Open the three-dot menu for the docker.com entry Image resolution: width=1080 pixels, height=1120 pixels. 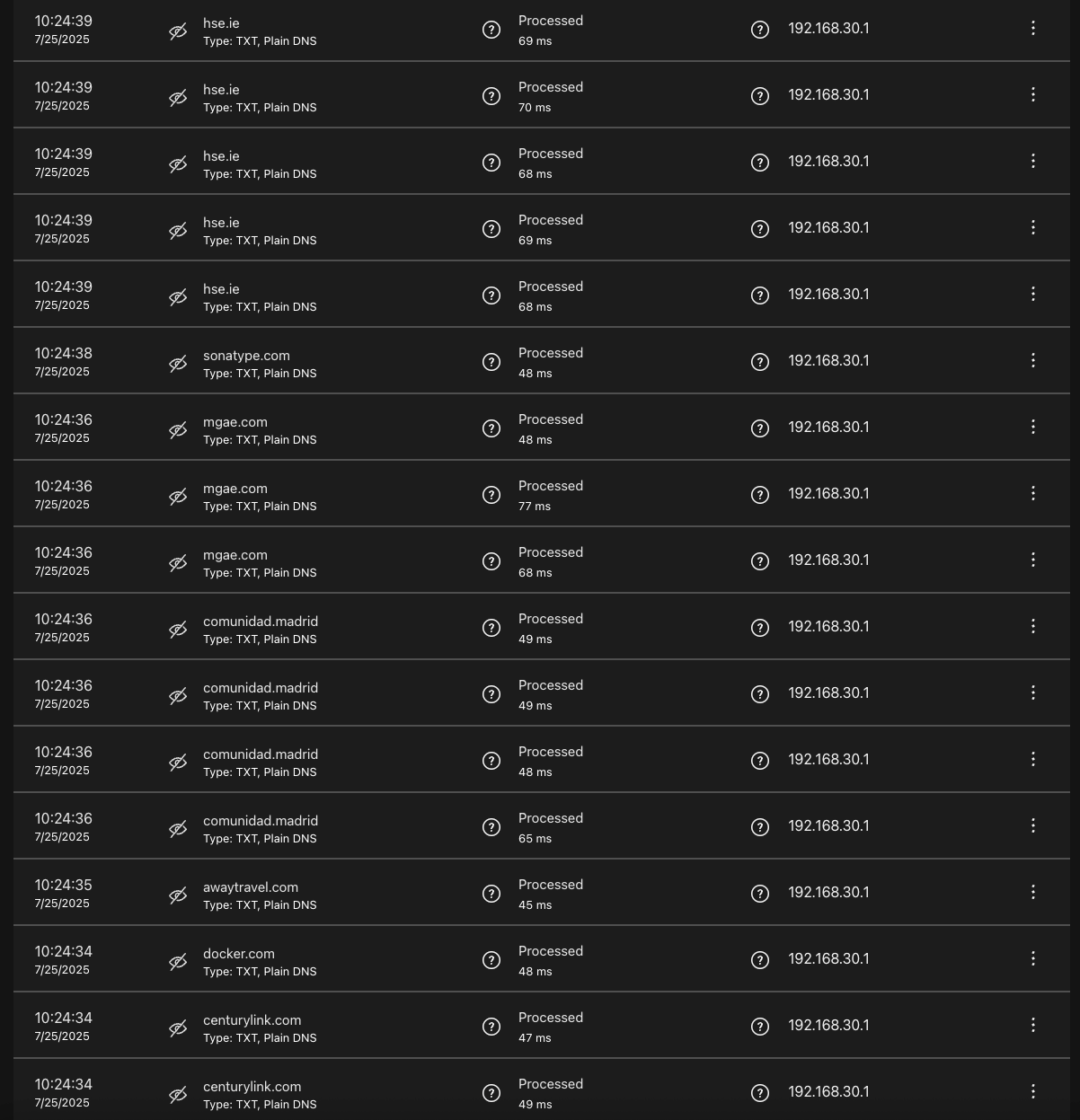click(1032, 958)
